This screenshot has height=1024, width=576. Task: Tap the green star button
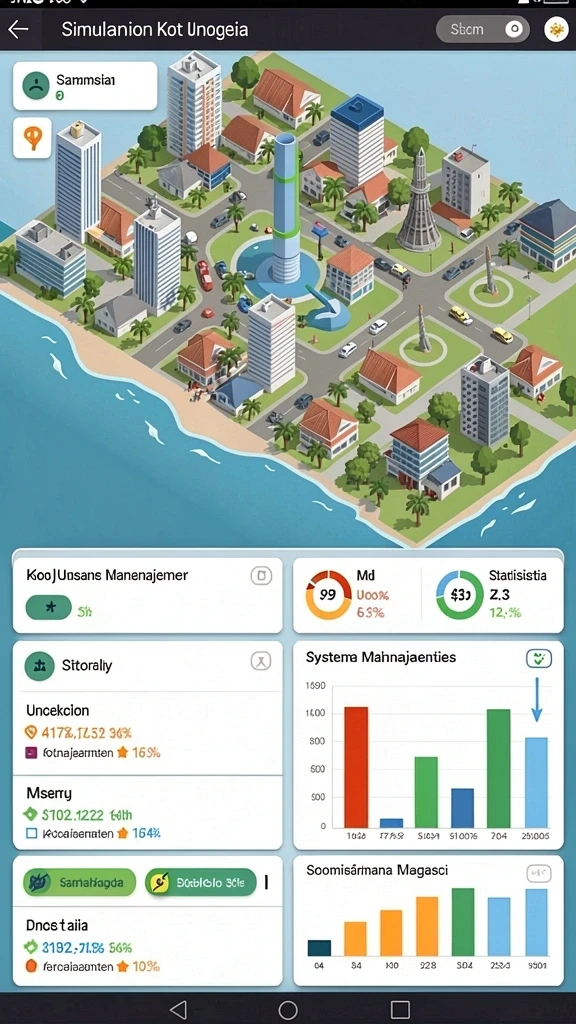48,607
